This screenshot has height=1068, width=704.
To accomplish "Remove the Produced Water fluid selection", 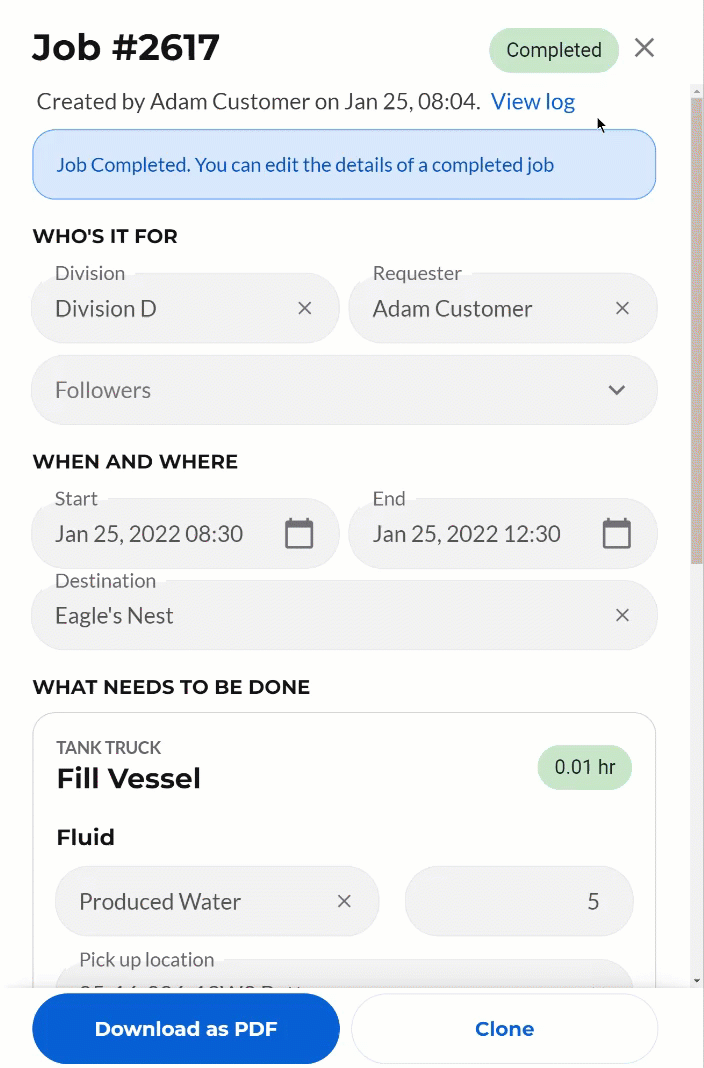I will coord(344,902).
